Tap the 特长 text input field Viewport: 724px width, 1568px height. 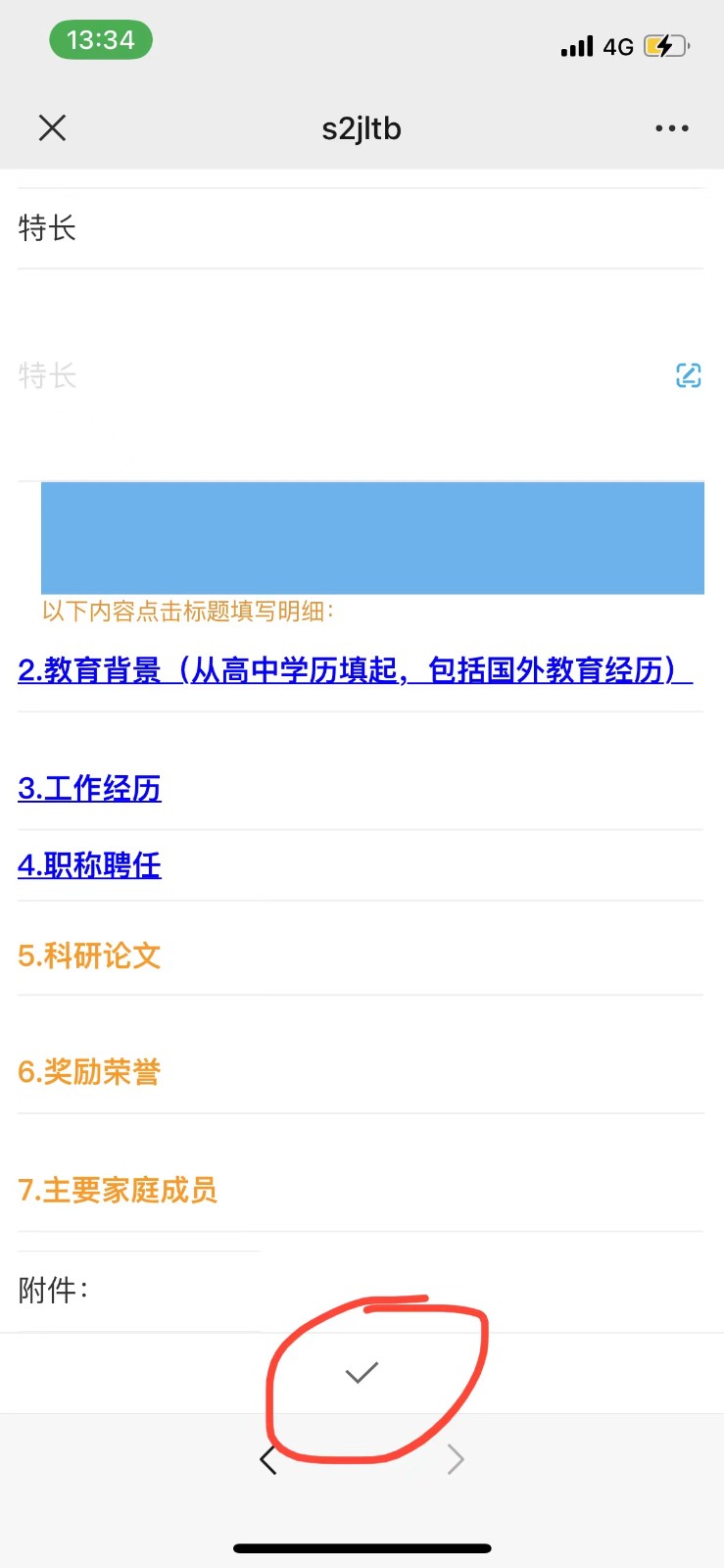point(333,375)
